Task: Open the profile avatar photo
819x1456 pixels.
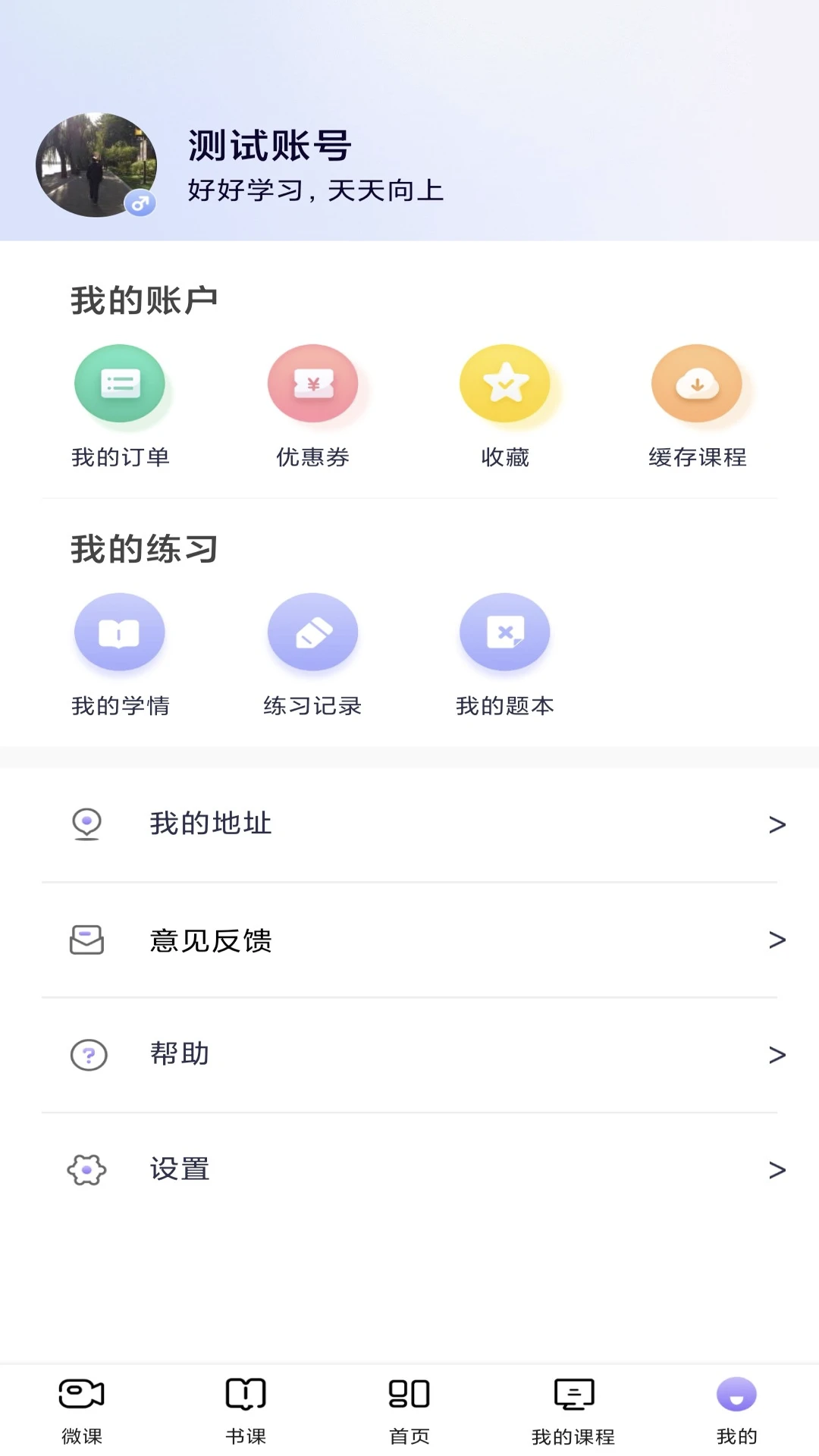Action: coord(96,165)
